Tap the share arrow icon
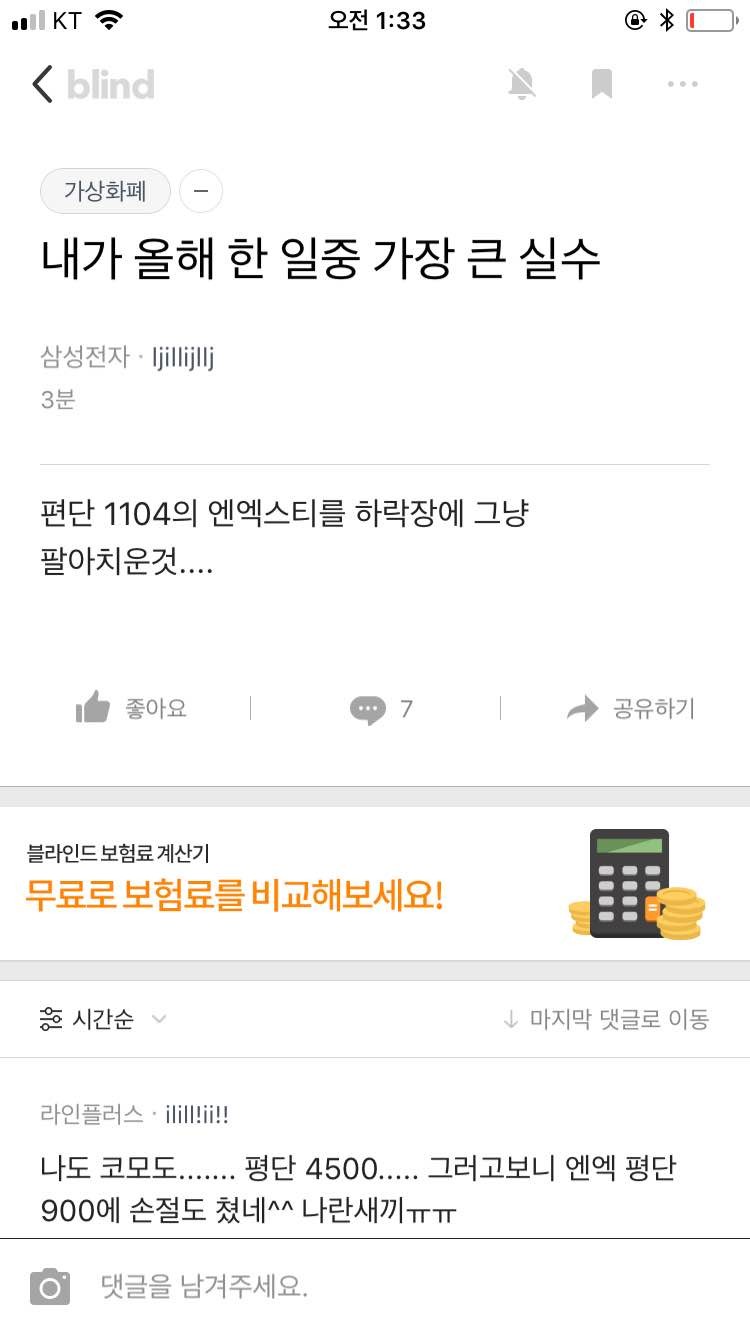This screenshot has width=750, height=1334. point(583,707)
